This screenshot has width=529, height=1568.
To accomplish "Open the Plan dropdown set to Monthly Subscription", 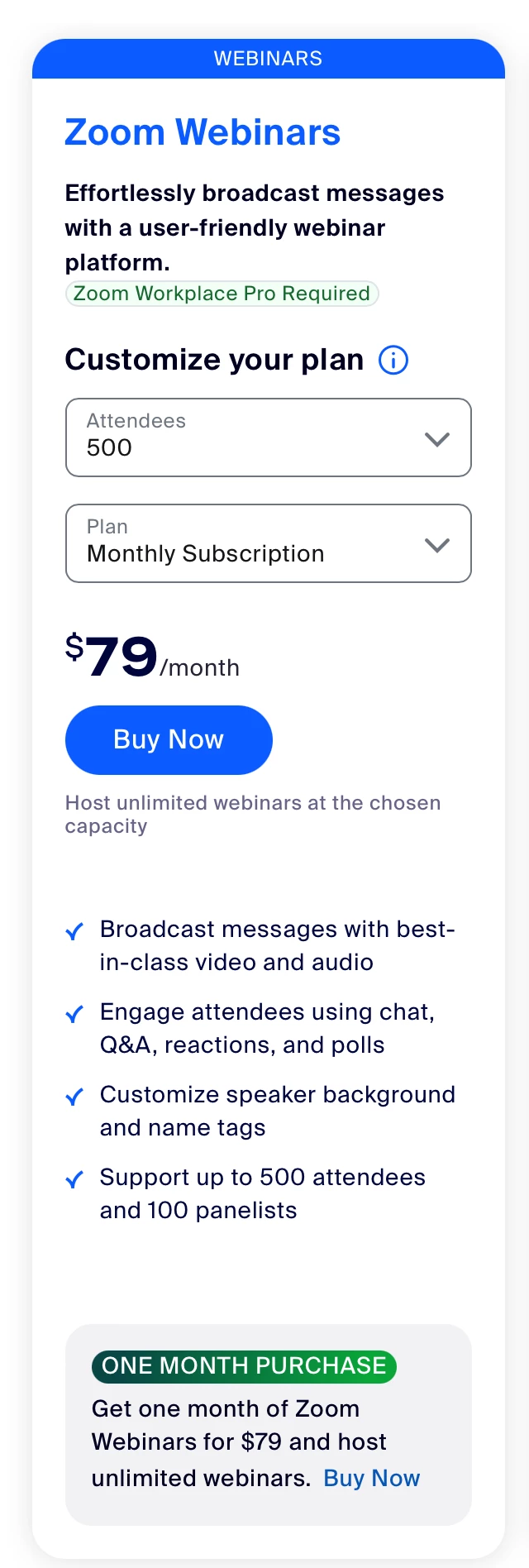I will click(268, 543).
